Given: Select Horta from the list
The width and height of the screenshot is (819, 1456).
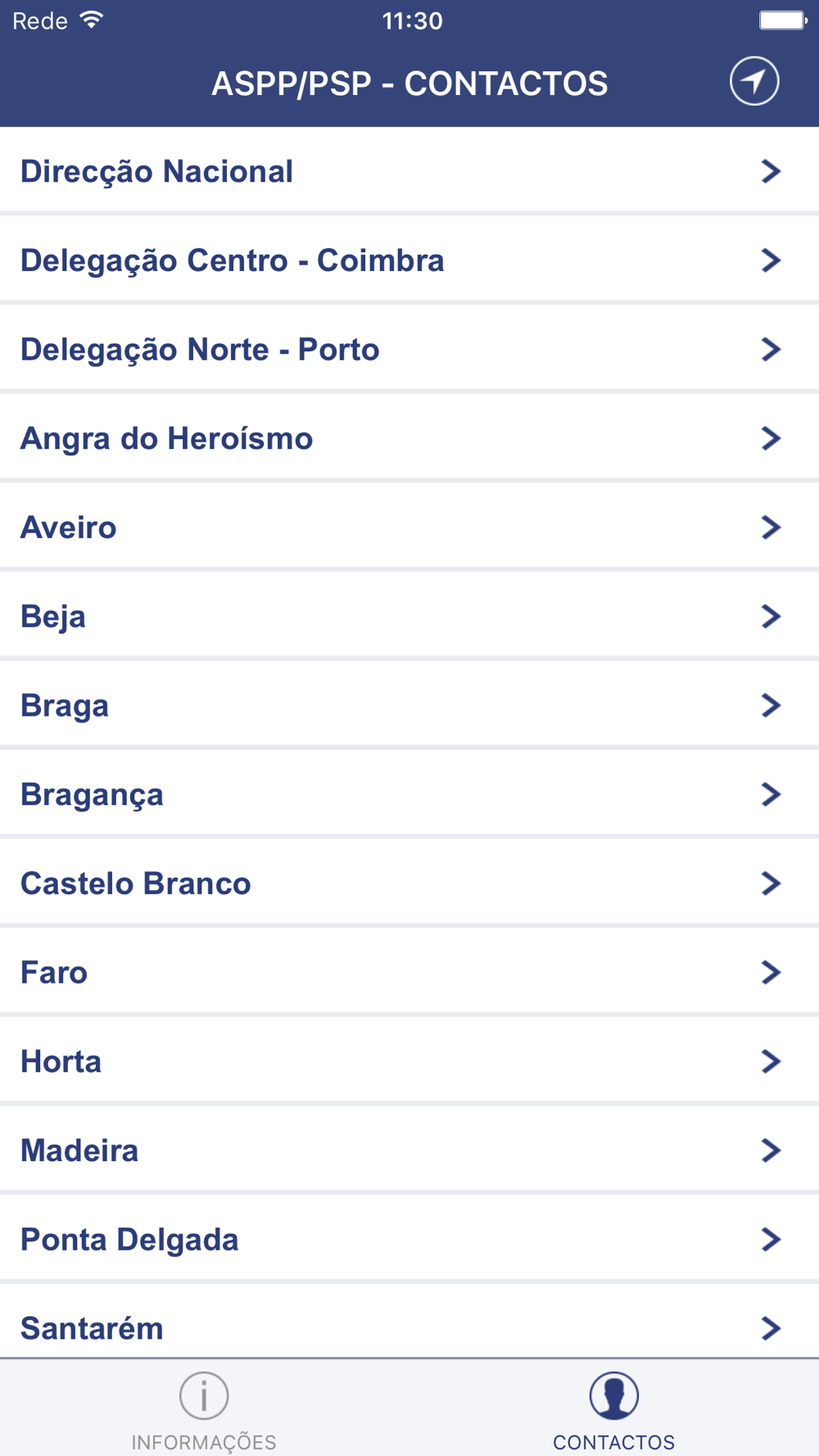Looking at the screenshot, I should tap(409, 1061).
